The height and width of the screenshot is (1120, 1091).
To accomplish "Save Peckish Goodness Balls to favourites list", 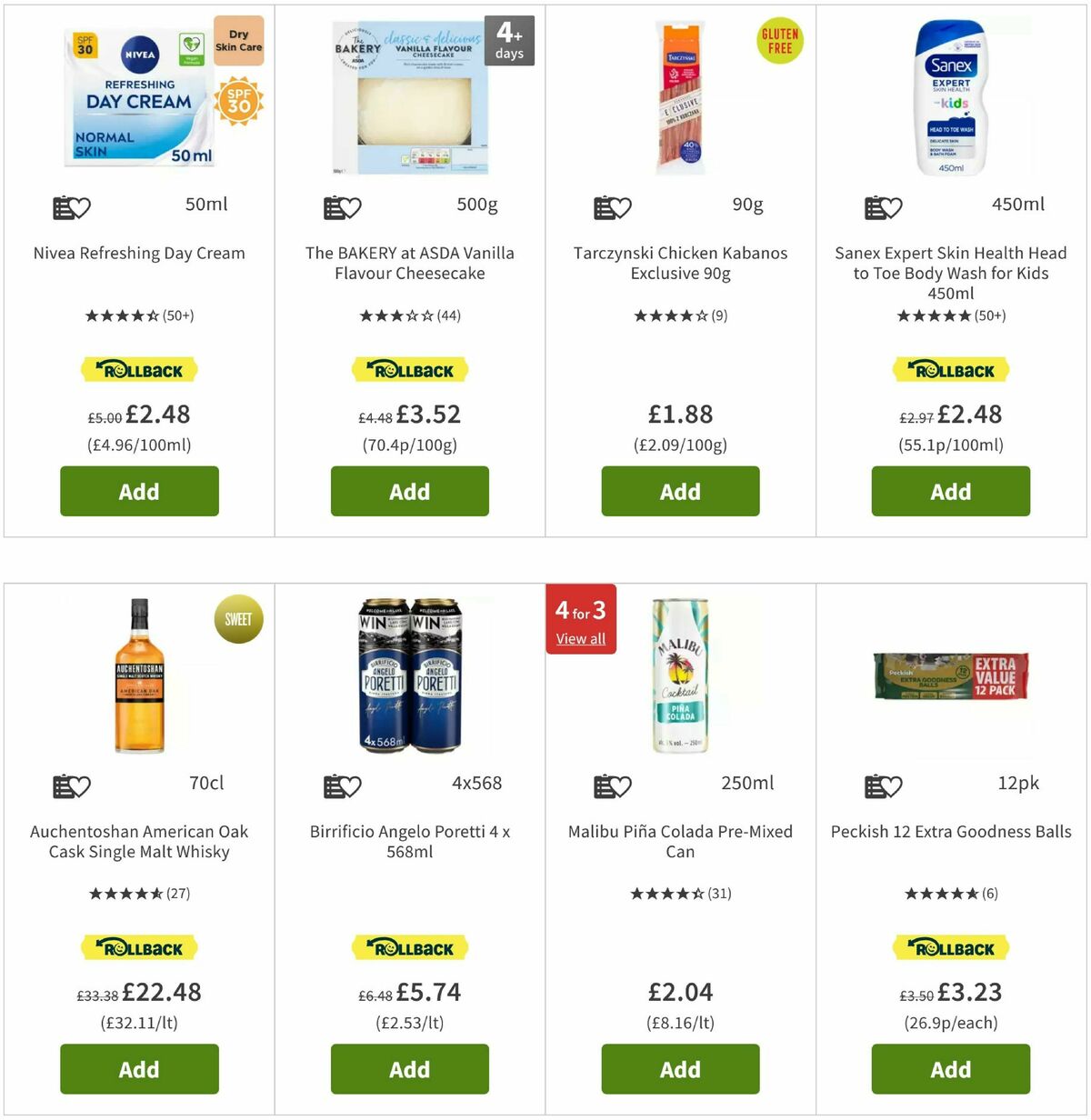I will 883,786.
